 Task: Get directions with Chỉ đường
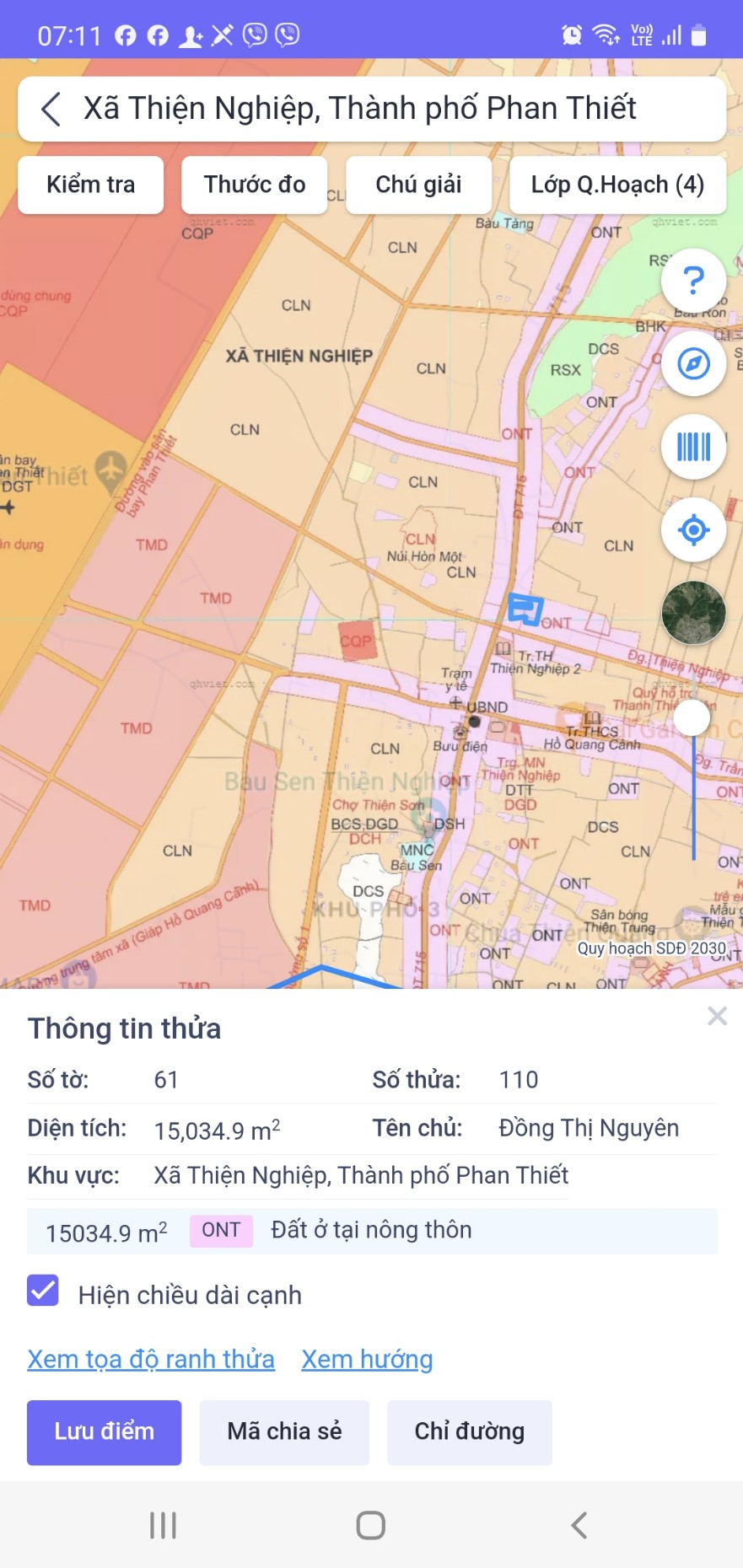tap(470, 1431)
